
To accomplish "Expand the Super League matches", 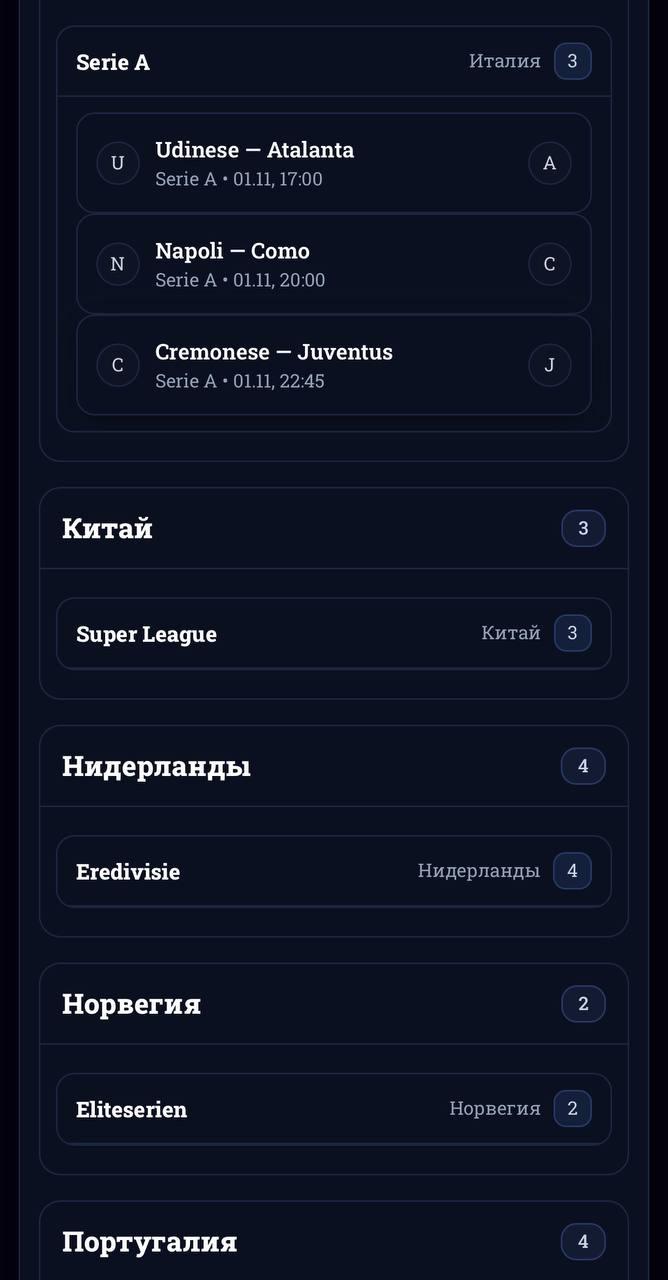I will pyautogui.click(x=333, y=634).
